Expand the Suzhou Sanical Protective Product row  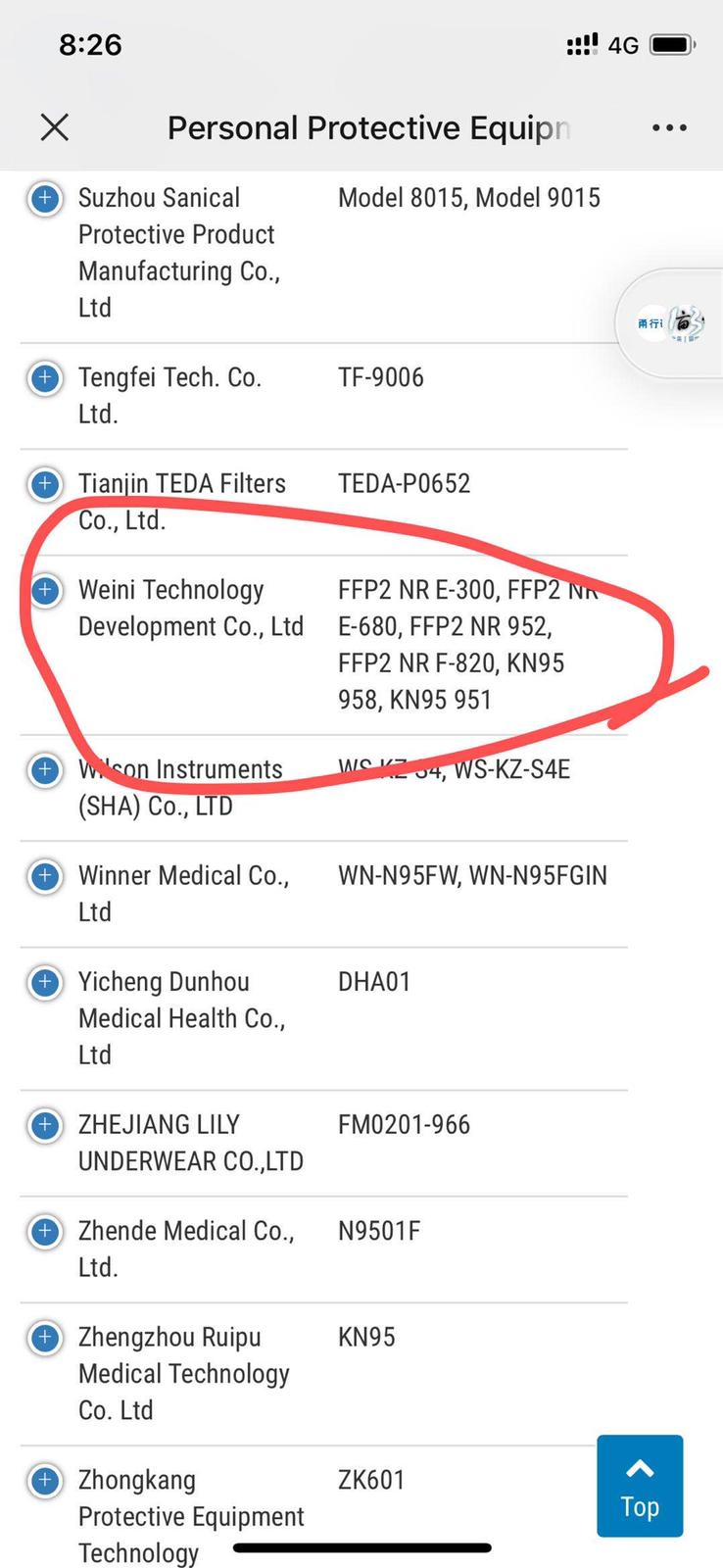[x=44, y=199]
